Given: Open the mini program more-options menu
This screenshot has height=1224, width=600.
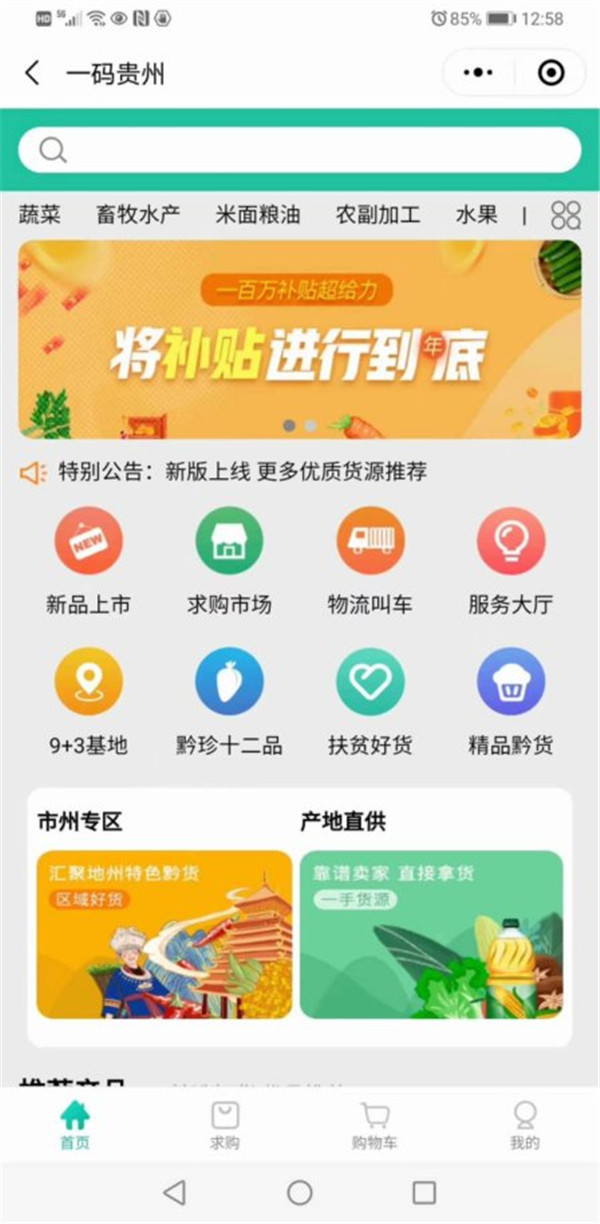Looking at the screenshot, I should pyautogui.click(x=479, y=73).
